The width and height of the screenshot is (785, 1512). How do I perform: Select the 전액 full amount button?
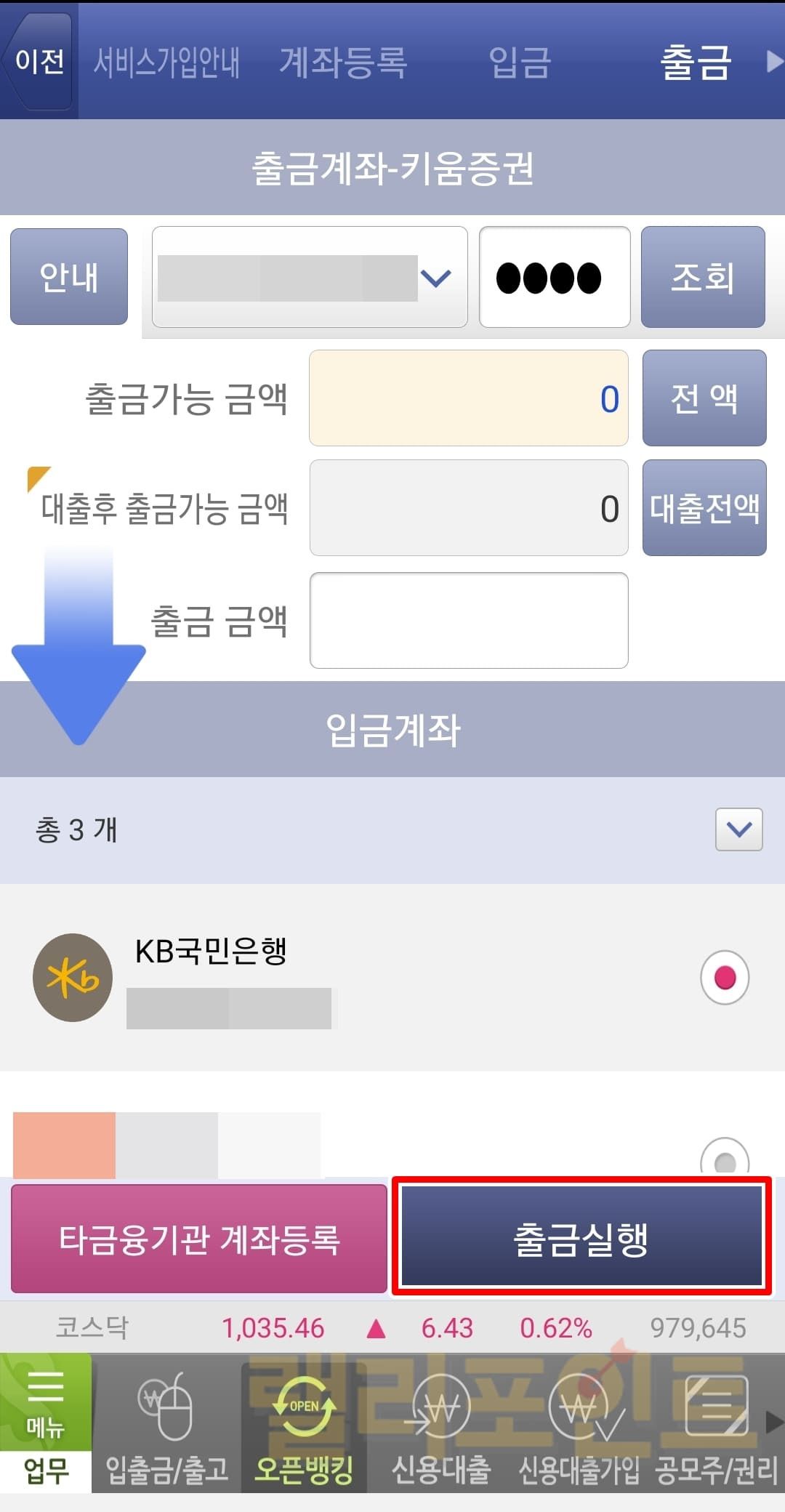[704, 398]
